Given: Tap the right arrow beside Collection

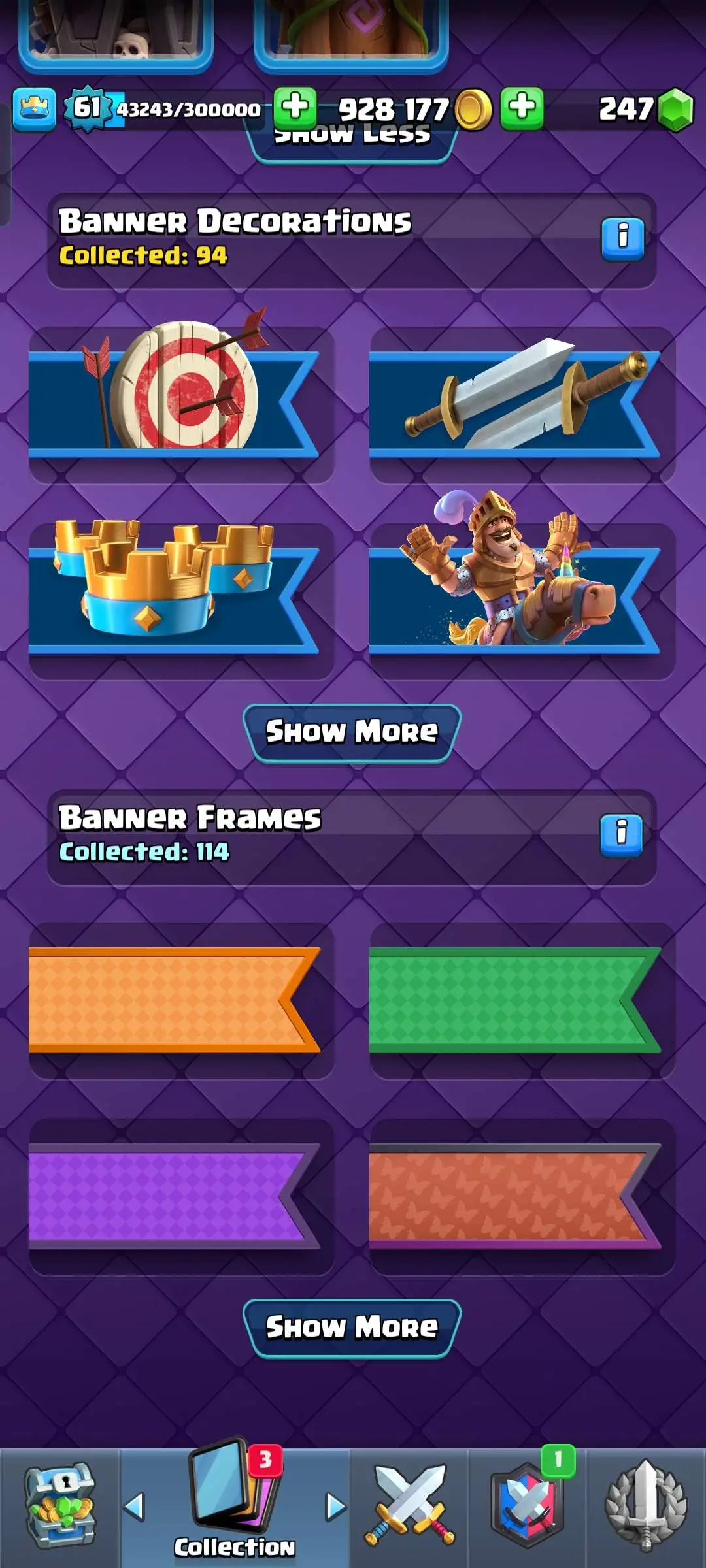Looking at the screenshot, I should [335, 1507].
